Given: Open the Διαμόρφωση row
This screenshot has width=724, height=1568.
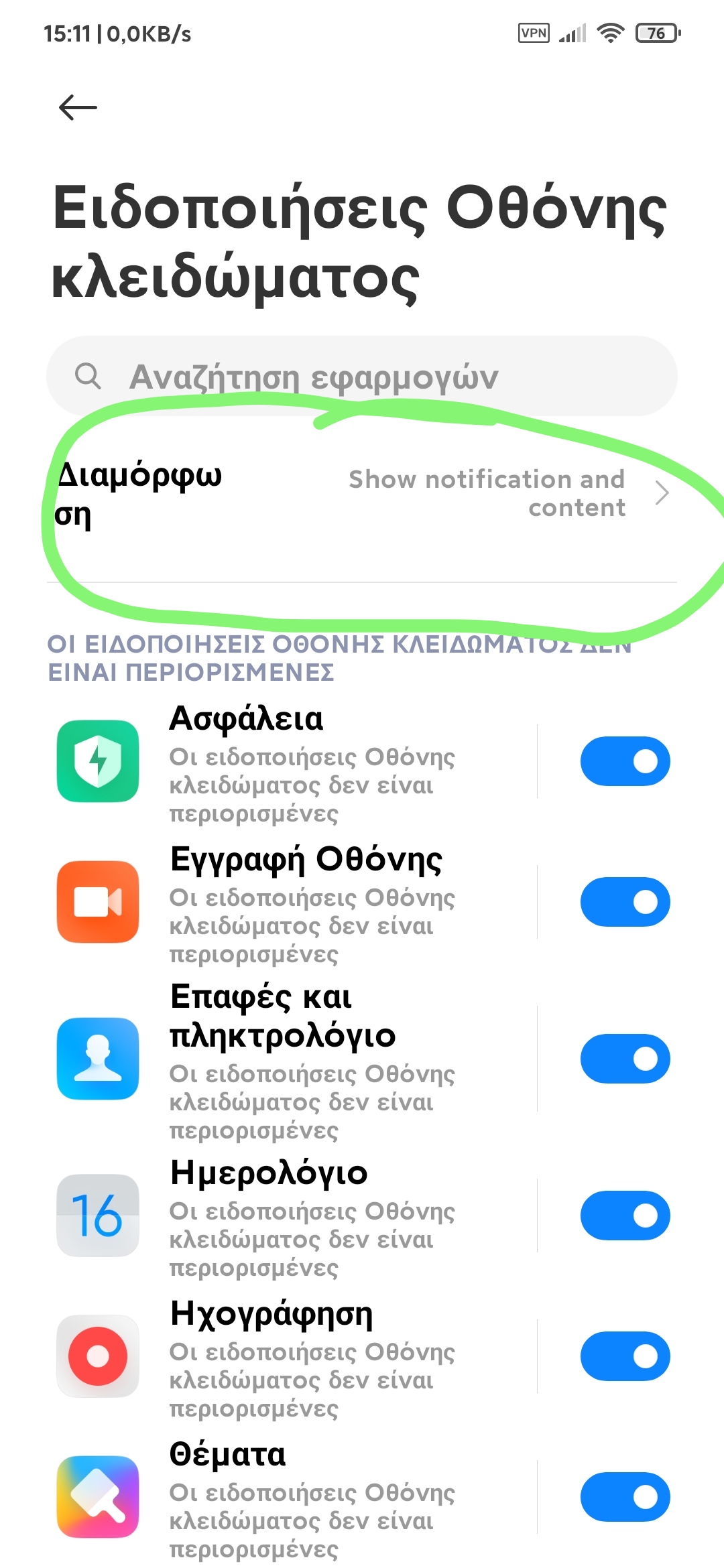Looking at the screenshot, I should (362, 495).
